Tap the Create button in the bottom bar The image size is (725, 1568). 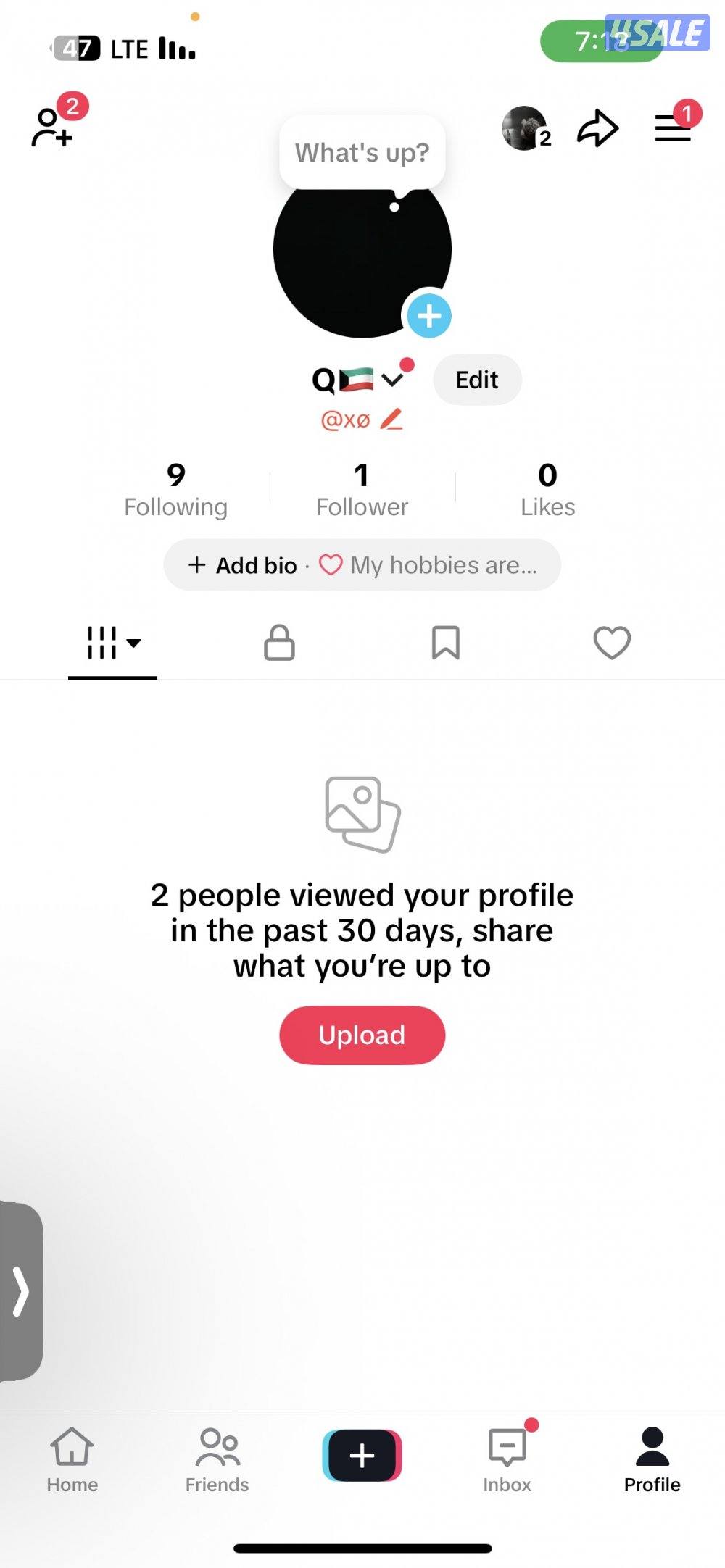click(362, 1449)
